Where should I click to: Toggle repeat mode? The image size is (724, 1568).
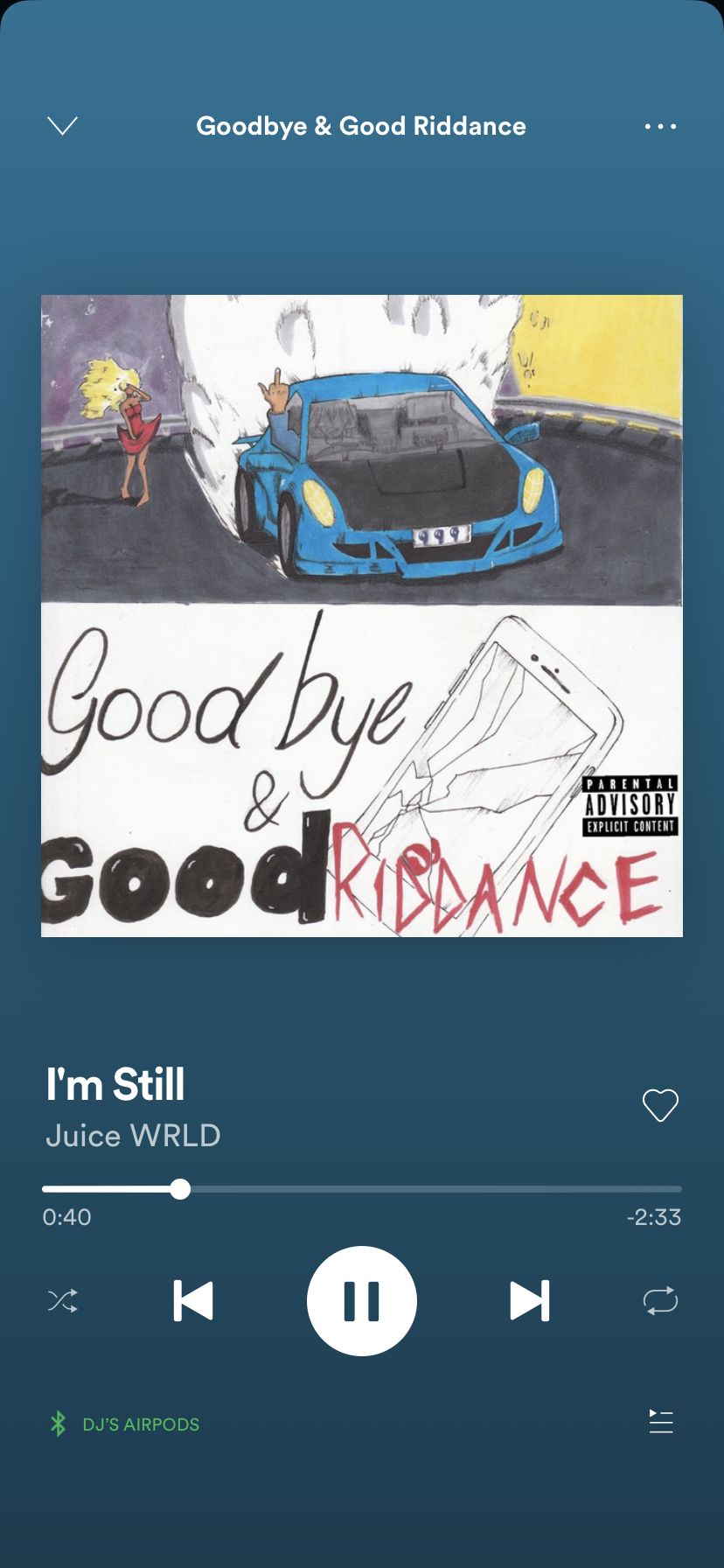(660, 1301)
